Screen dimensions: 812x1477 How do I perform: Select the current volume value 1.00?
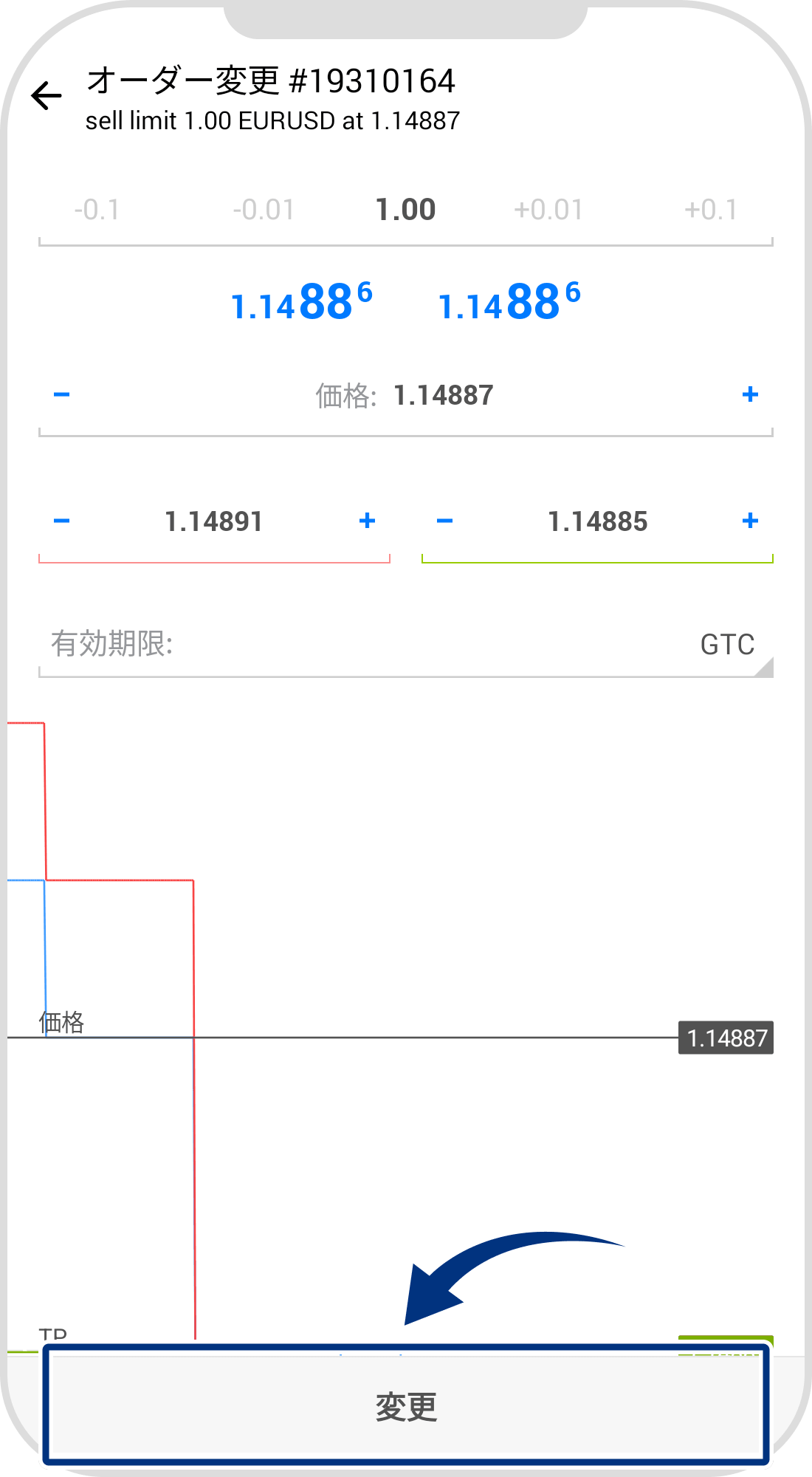point(406,209)
